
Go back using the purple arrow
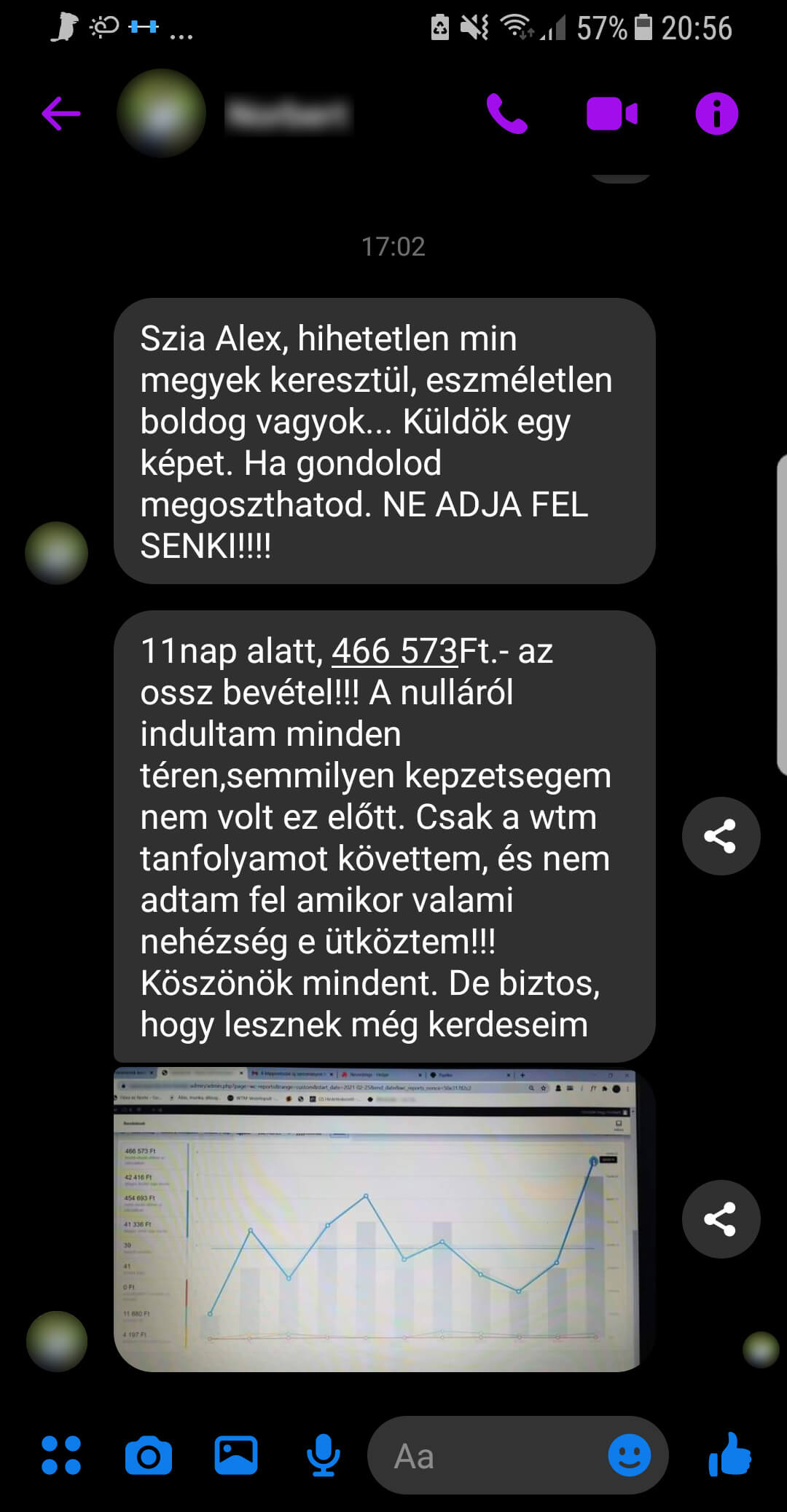[61, 114]
